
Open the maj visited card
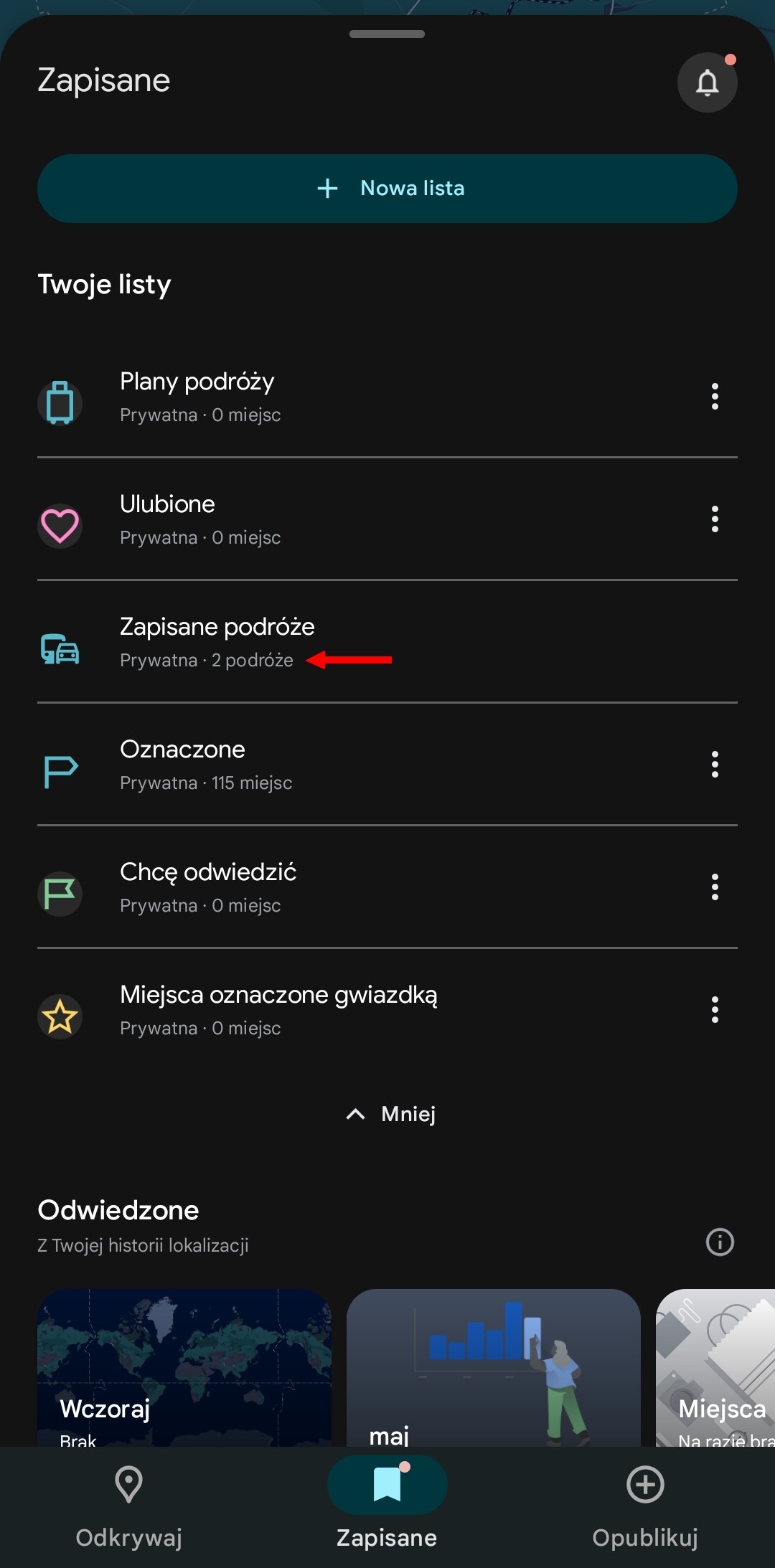point(494,1368)
